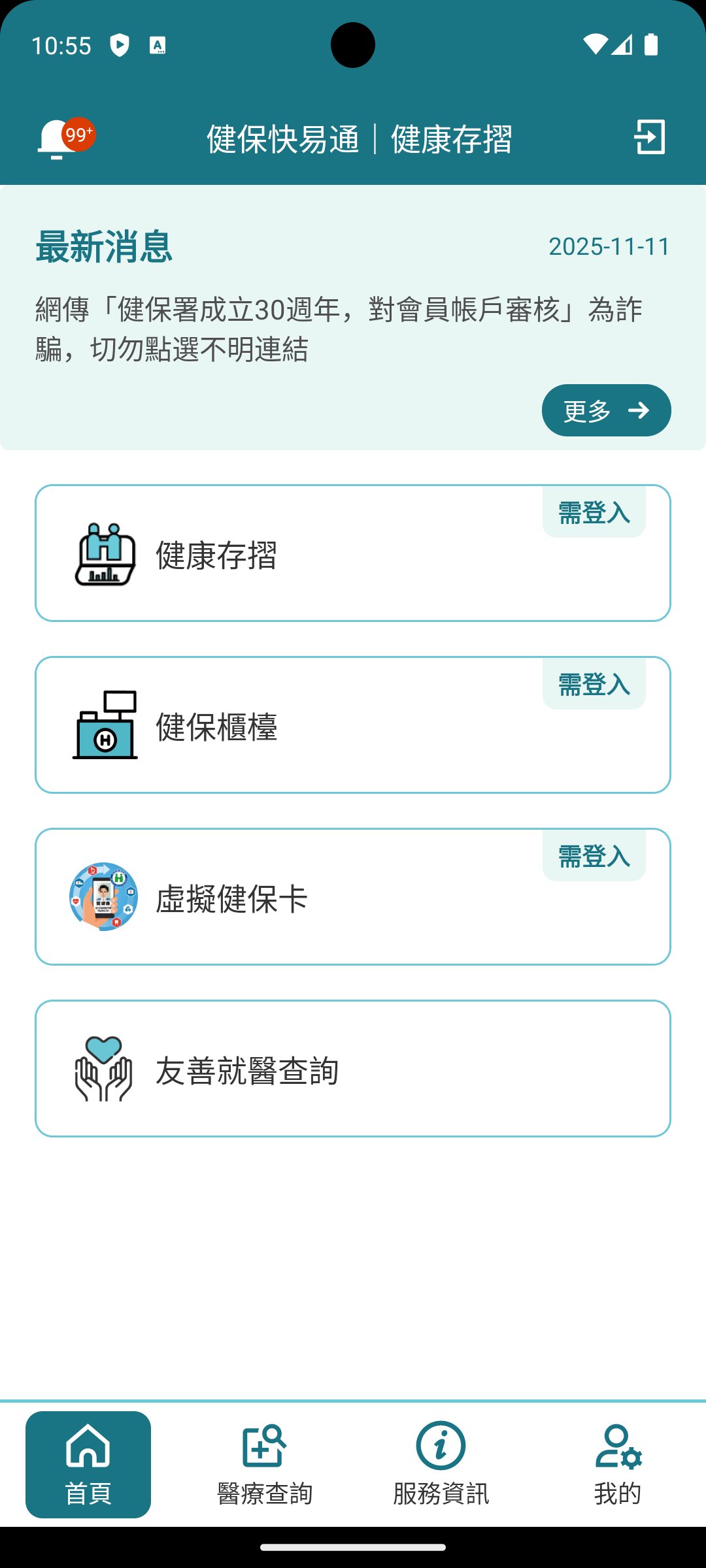
Task: Open 友善就醫查詢
Action: 353,1069
